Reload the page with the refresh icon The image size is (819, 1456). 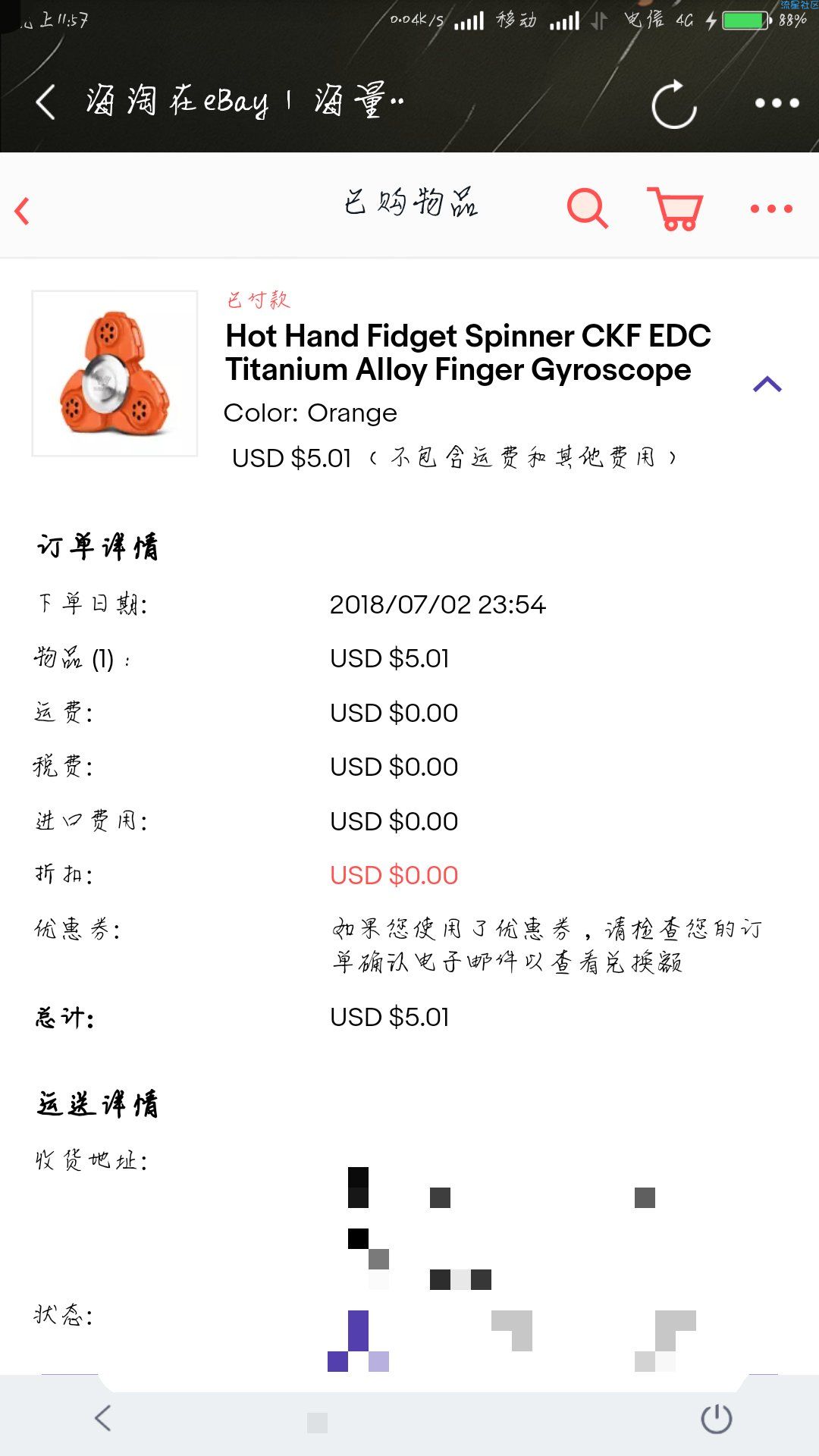point(673,104)
